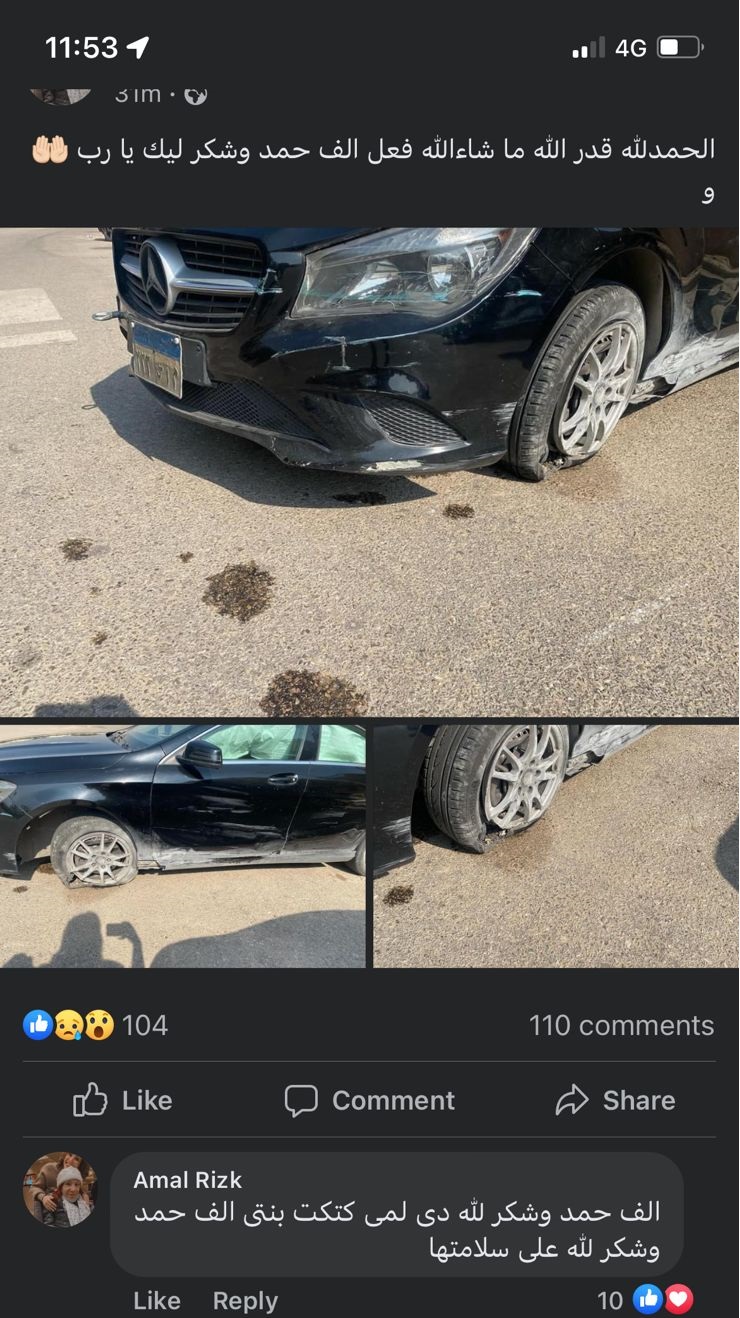This screenshot has height=1318, width=740.
Task: Open Amal Rizk's profile name
Action: 188,1180
